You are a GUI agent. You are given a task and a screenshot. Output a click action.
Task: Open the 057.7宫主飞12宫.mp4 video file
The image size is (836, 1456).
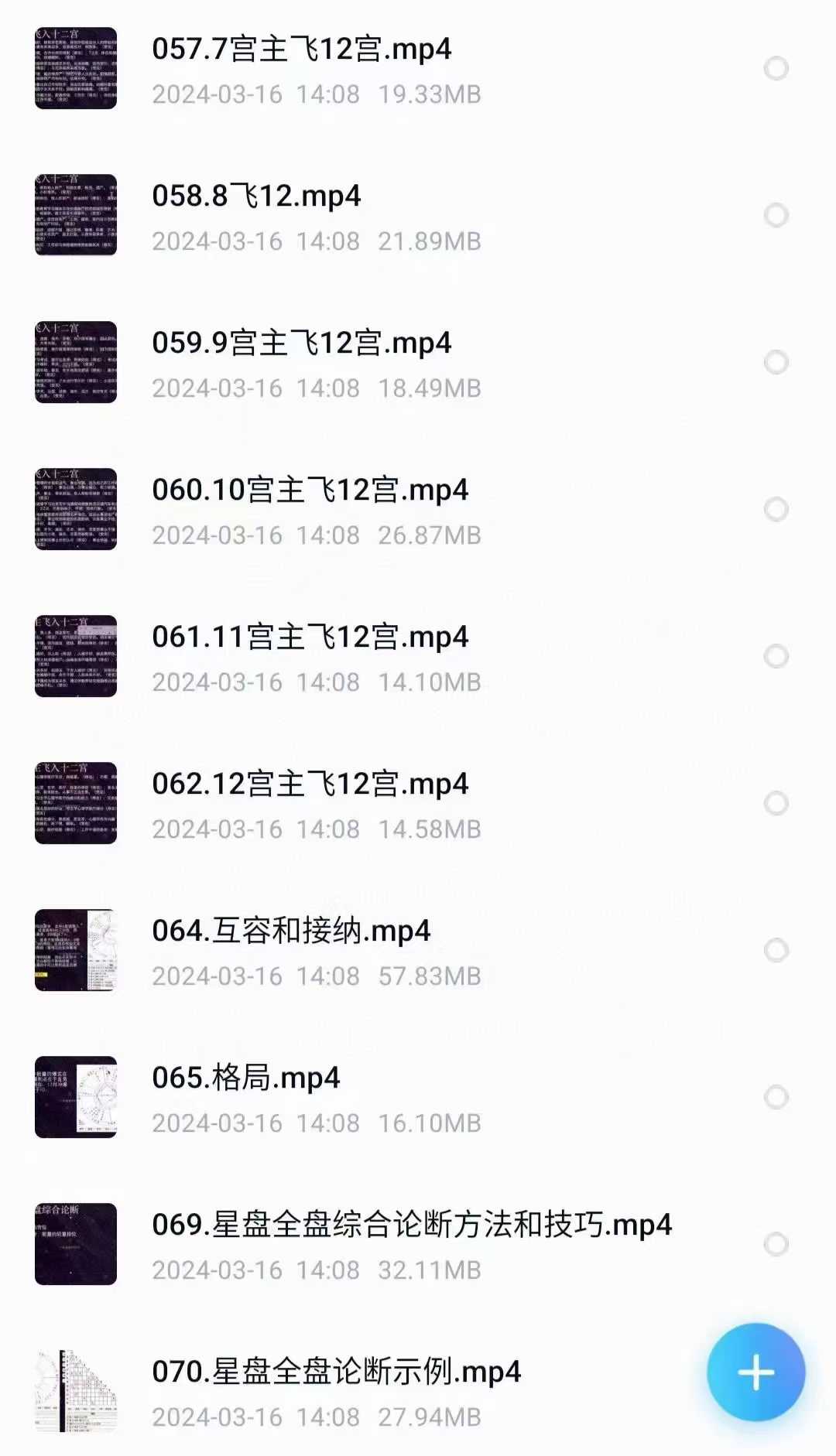(x=302, y=50)
